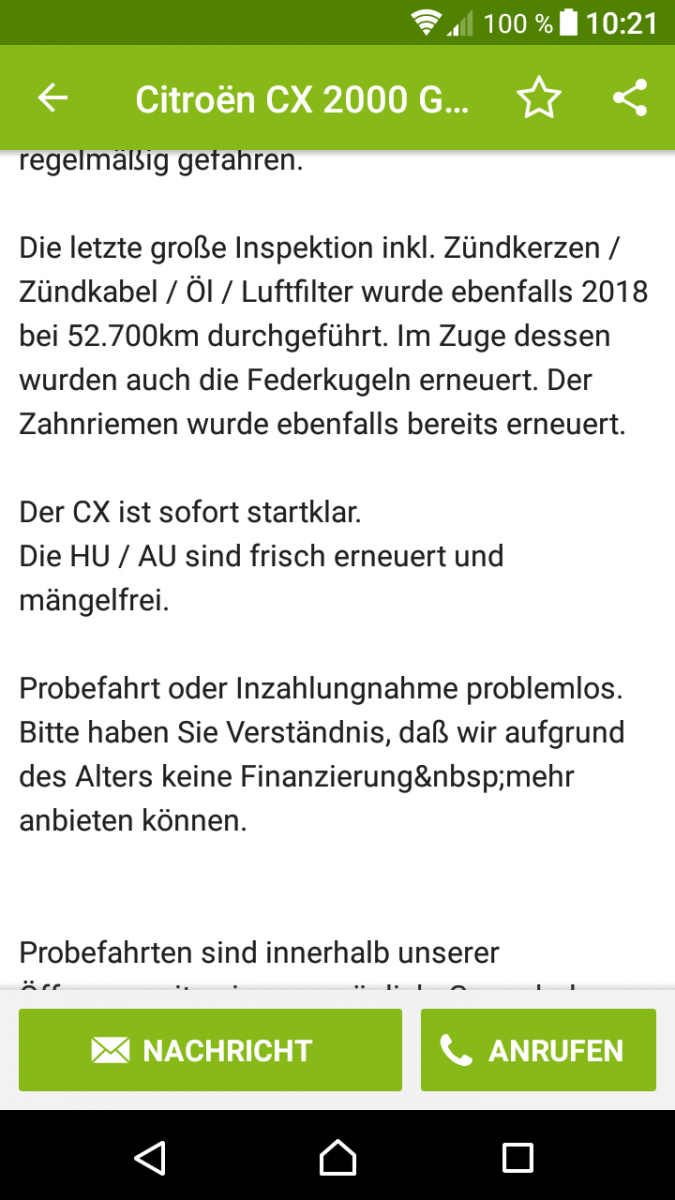Call the seller with the Anrufen button
The height and width of the screenshot is (1200, 675).
(x=538, y=1050)
